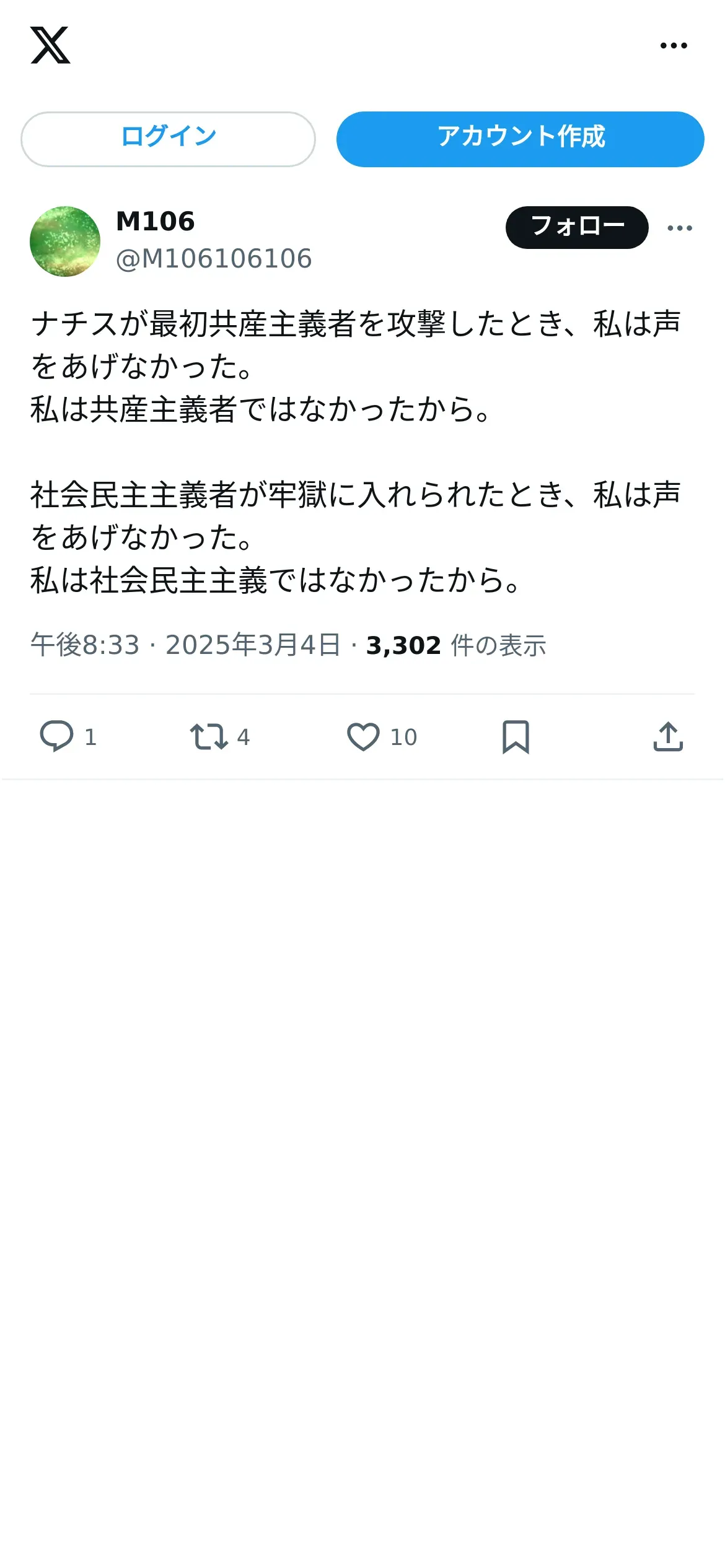Open the post's more options dots
Viewport: 725px width, 1568px height.
coord(680,228)
